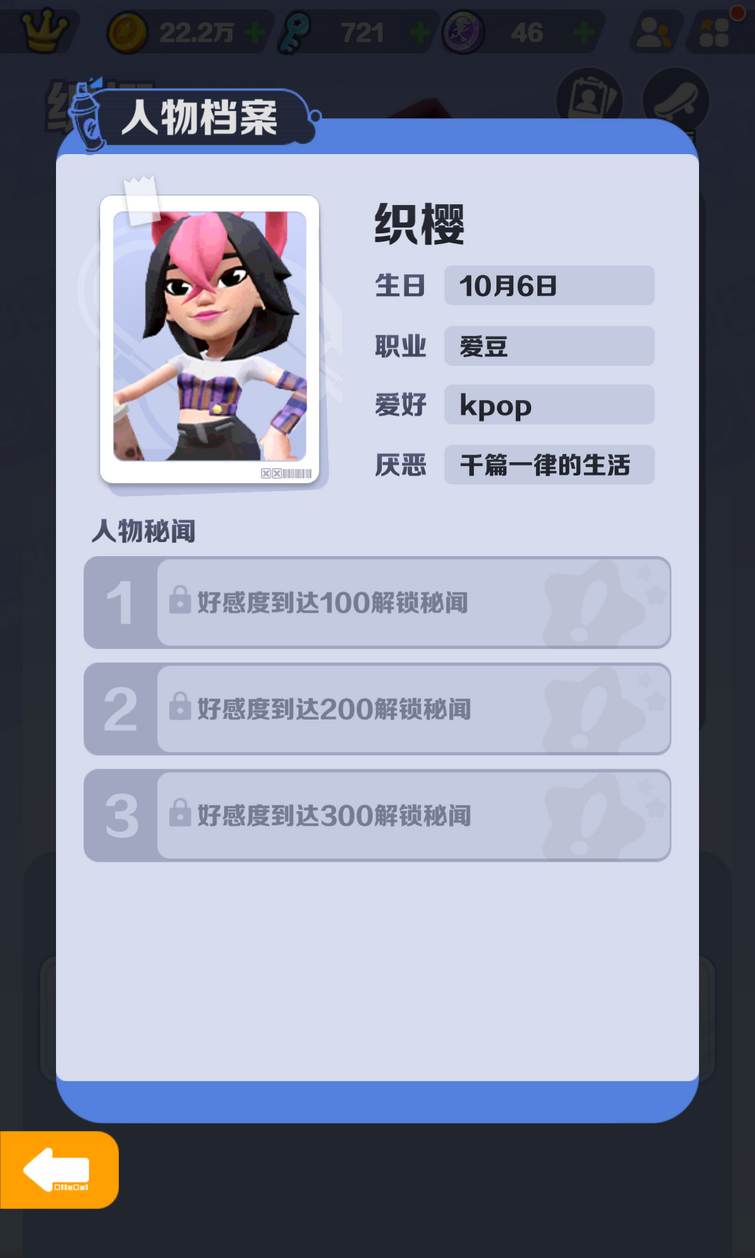Add purple tokens with the plus icon
The width and height of the screenshot is (755, 1258).
click(585, 33)
